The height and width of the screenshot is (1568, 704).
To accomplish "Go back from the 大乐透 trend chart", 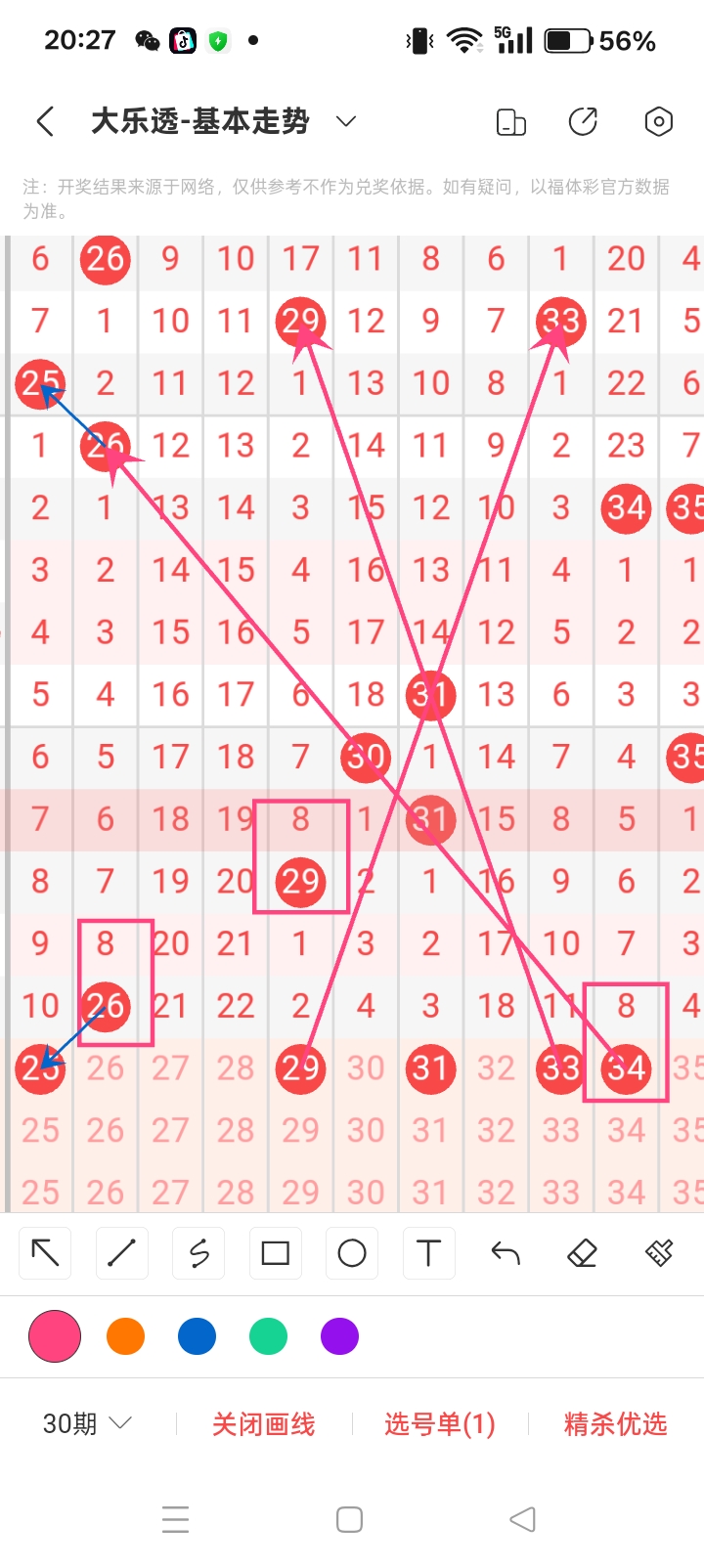I will click(x=45, y=121).
